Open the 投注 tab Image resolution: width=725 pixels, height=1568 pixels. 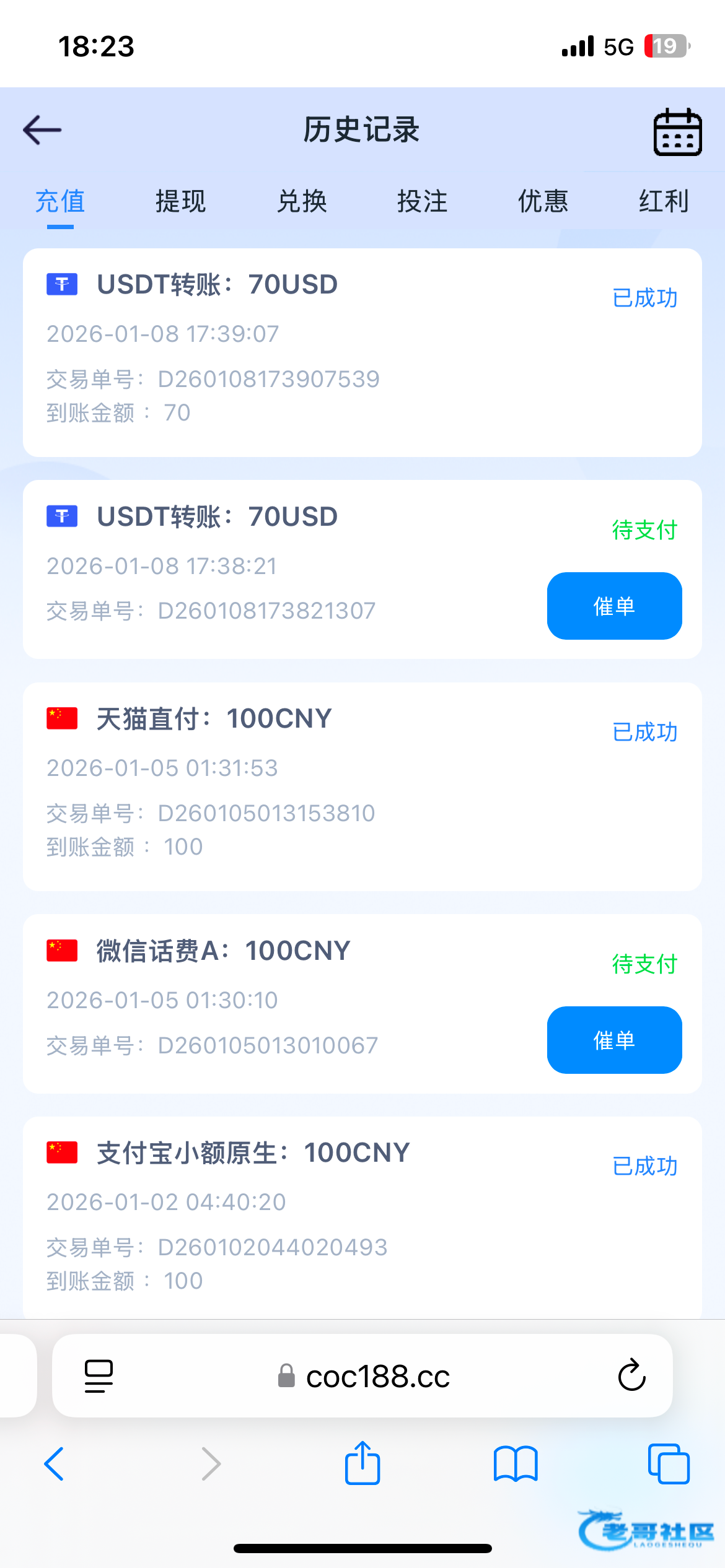coord(422,201)
